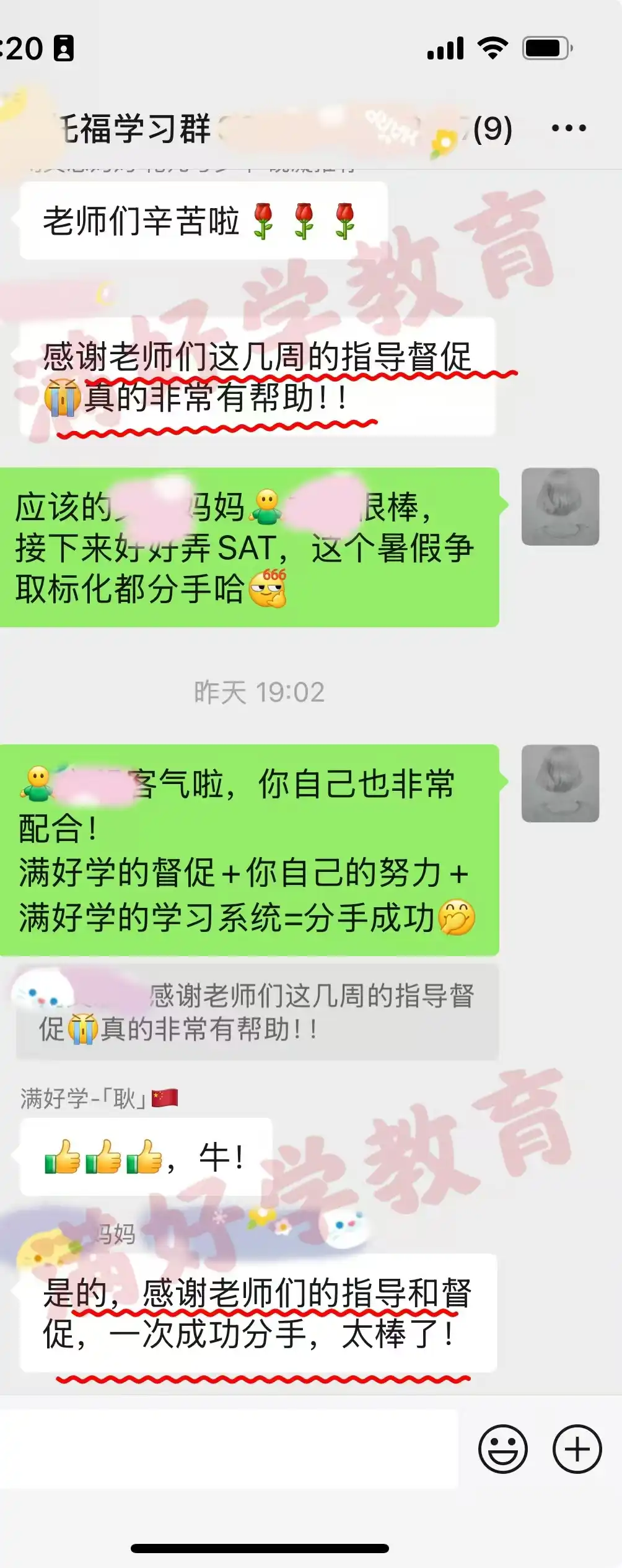Image resolution: width=622 pixels, height=1568 pixels.
Task: Open the group chat info menu
Action: click(x=568, y=128)
